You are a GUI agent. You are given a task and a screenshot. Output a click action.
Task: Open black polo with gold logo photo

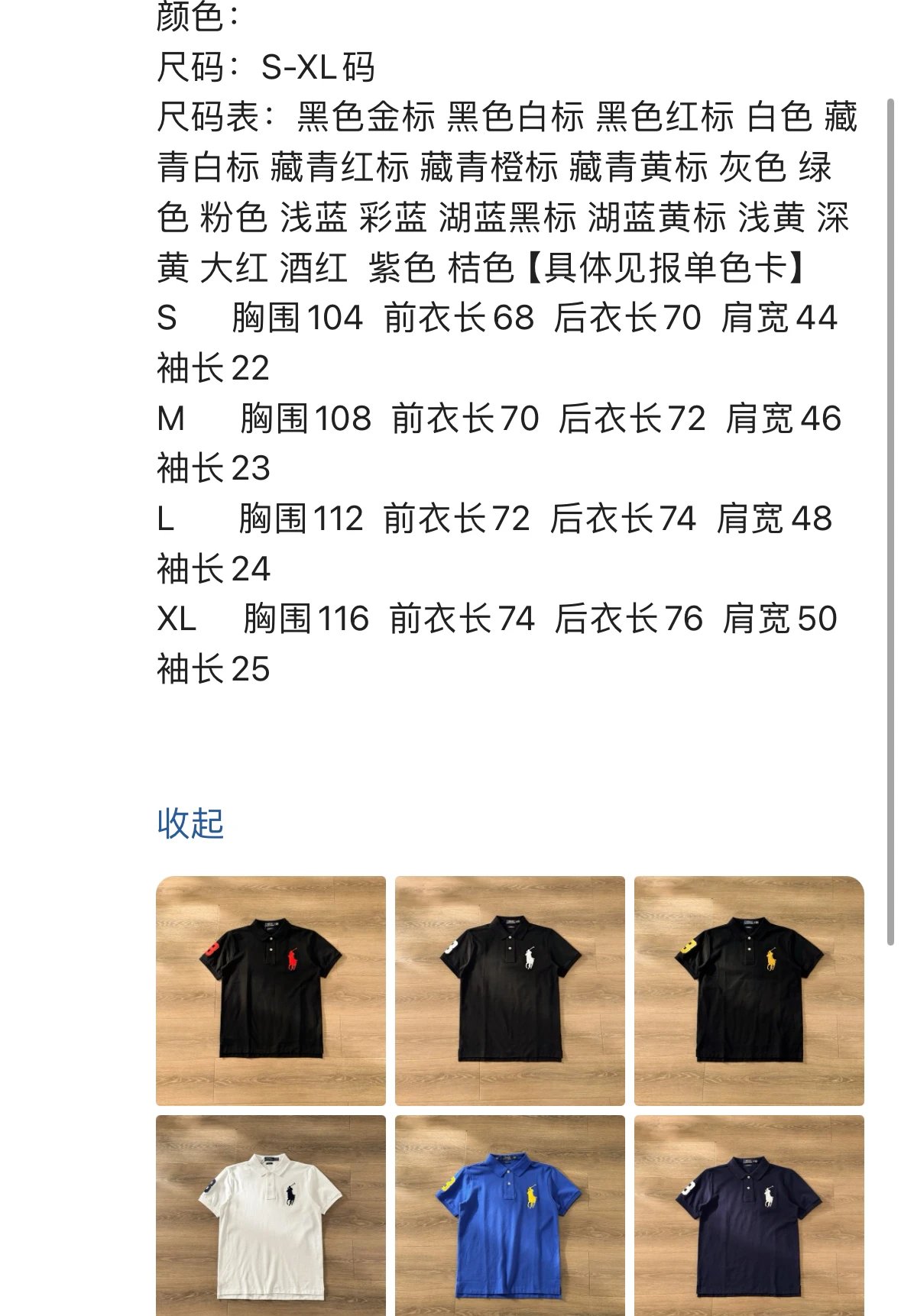tap(749, 990)
